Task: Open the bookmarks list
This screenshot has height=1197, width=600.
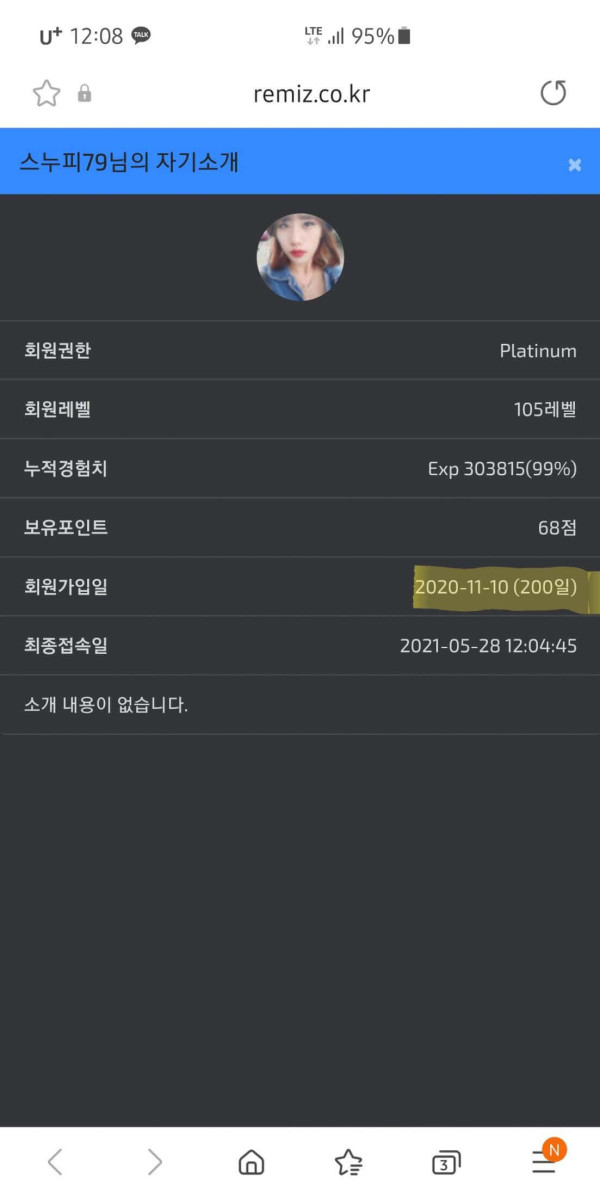Action: pyautogui.click(x=348, y=1162)
